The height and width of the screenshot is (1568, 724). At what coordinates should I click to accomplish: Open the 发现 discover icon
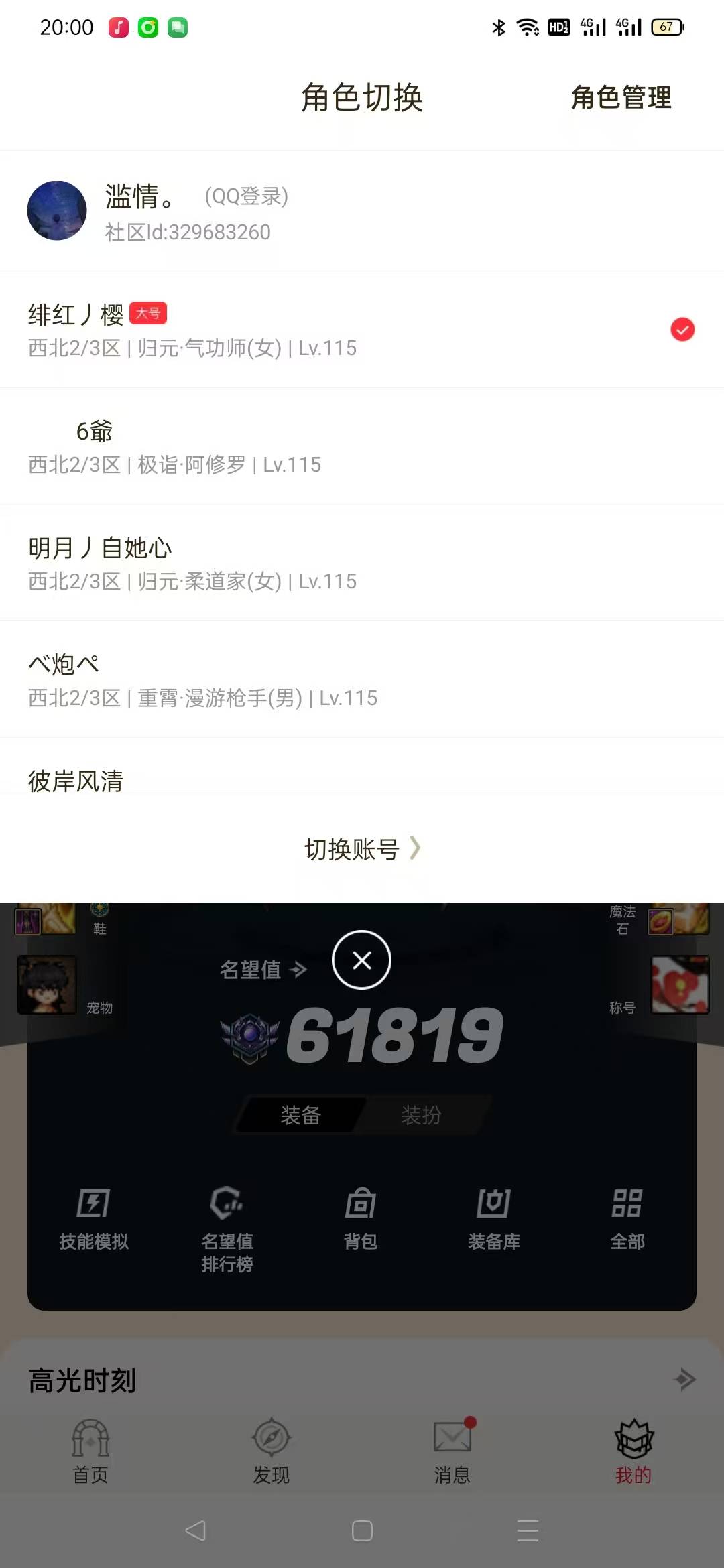[271, 1447]
